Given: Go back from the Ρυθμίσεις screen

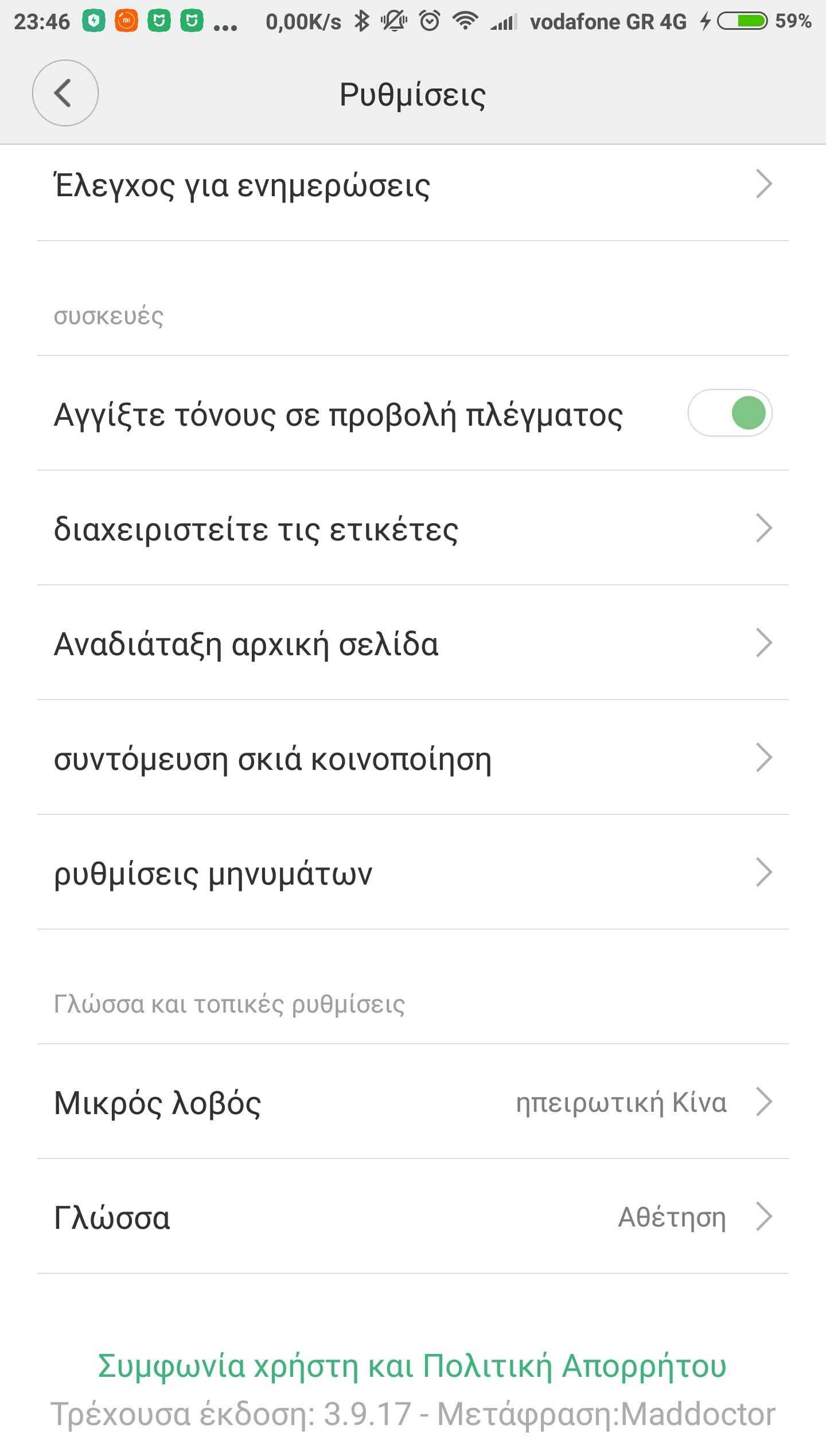Looking at the screenshot, I should pos(65,93).
